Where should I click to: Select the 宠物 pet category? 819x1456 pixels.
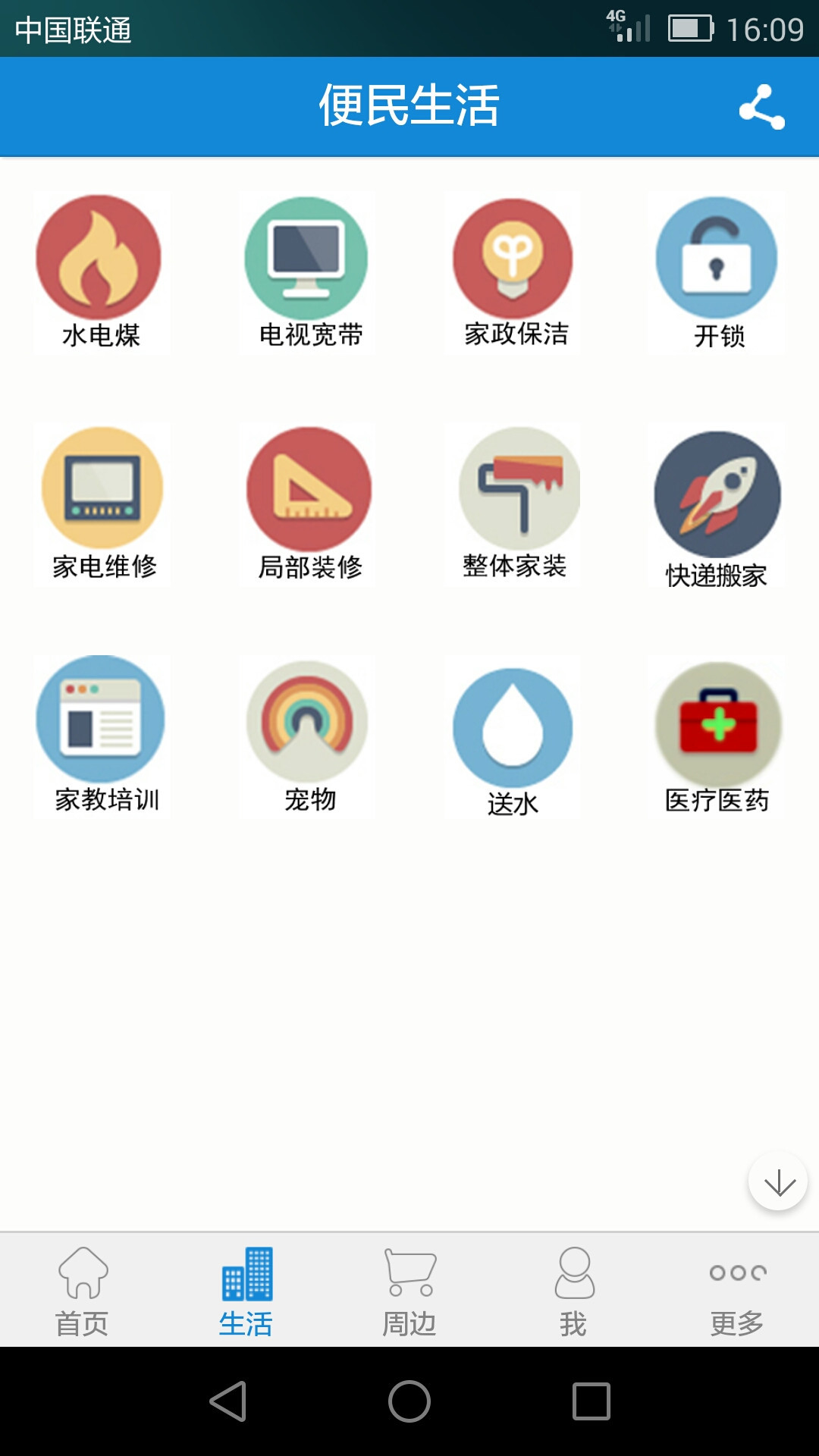click(x=307, y=736)
